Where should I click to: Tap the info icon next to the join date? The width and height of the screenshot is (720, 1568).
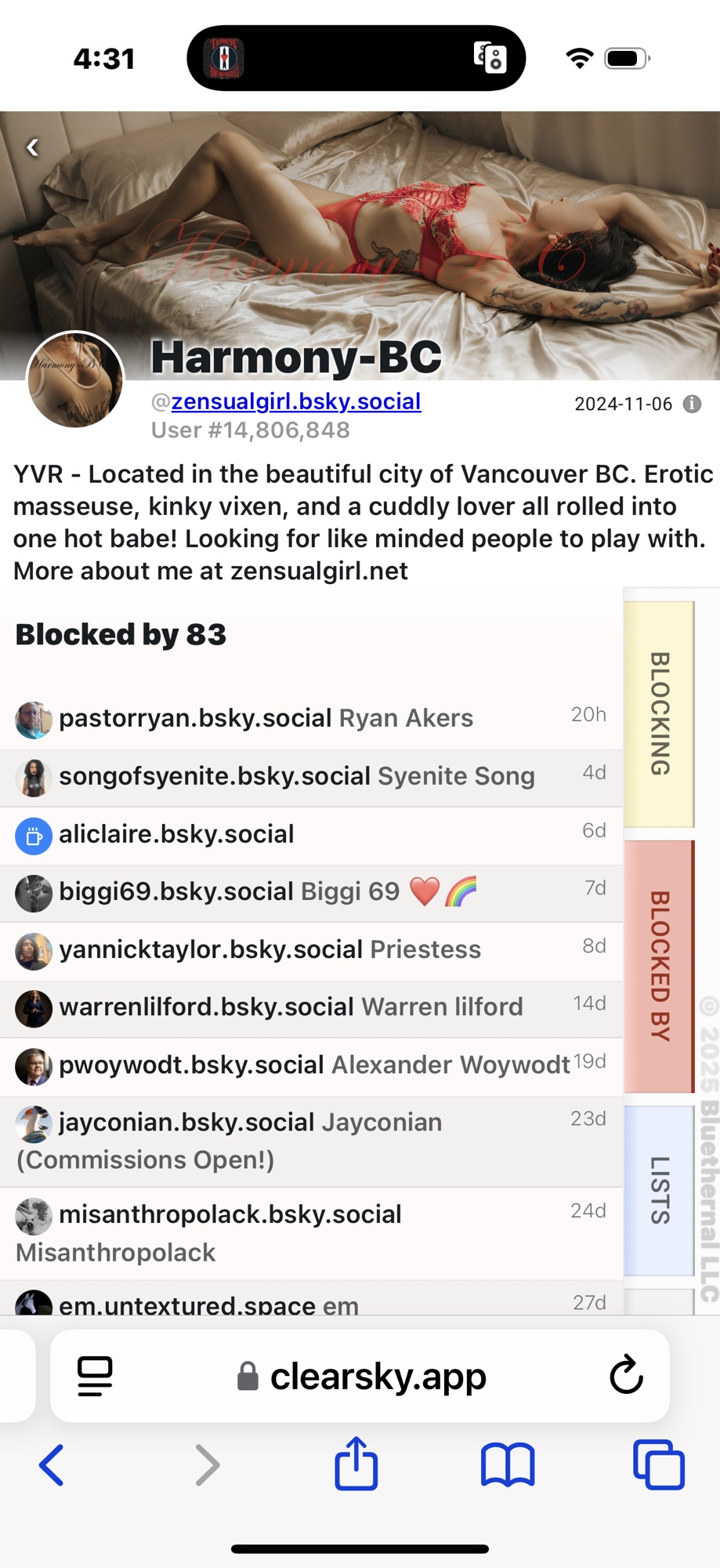[692, 404]
